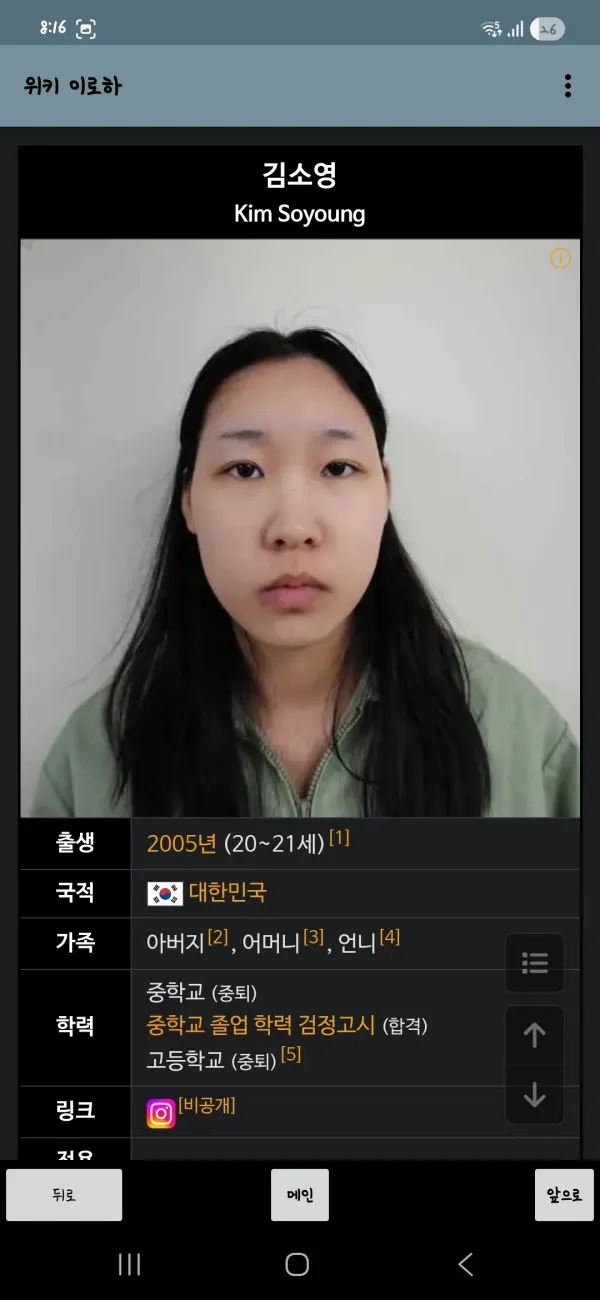View footnote 1 next to the age
Screen dimensions: 600x1300
click(339, 837)
